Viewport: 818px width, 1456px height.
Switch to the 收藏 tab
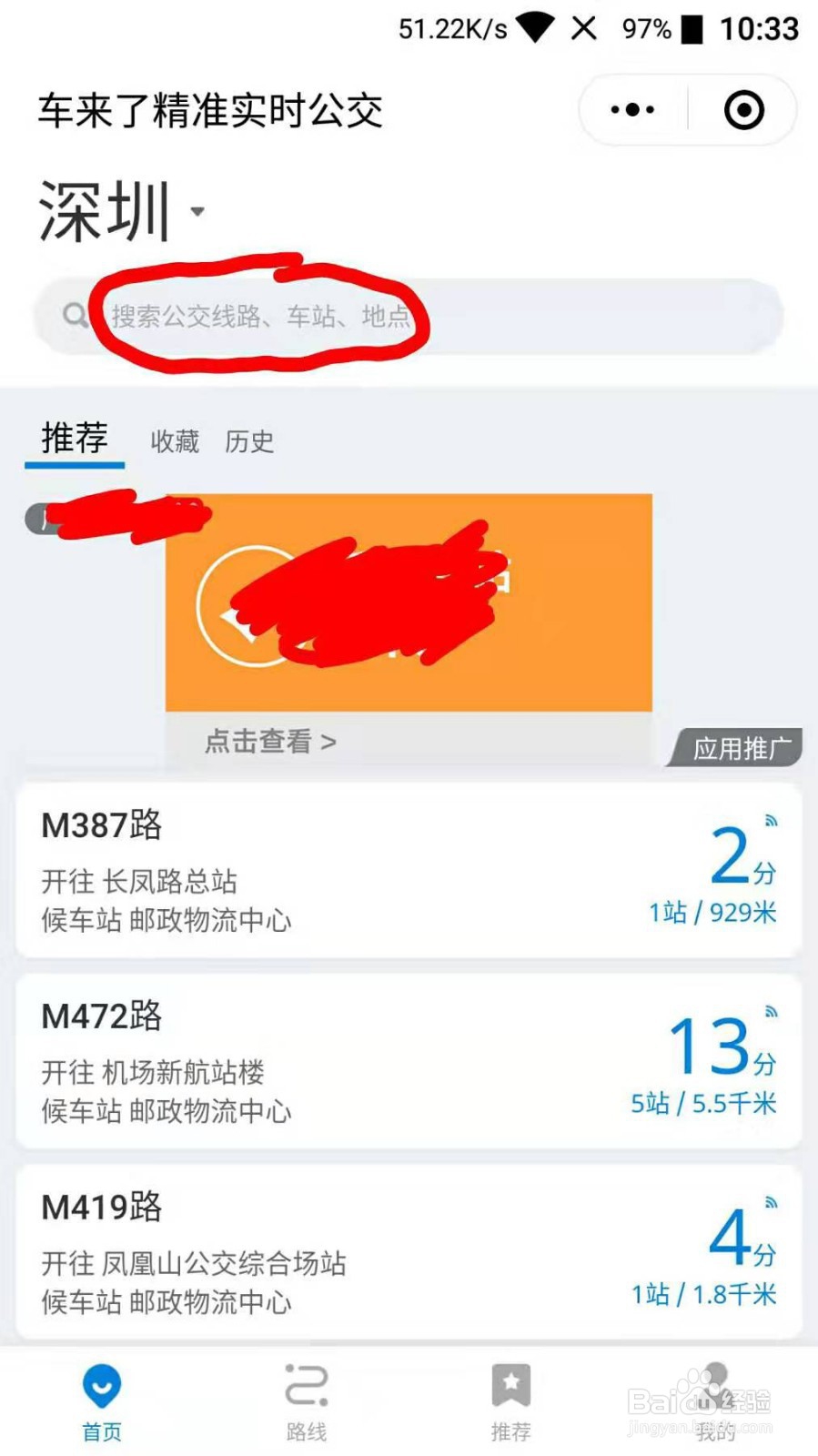tap(173, 442)
